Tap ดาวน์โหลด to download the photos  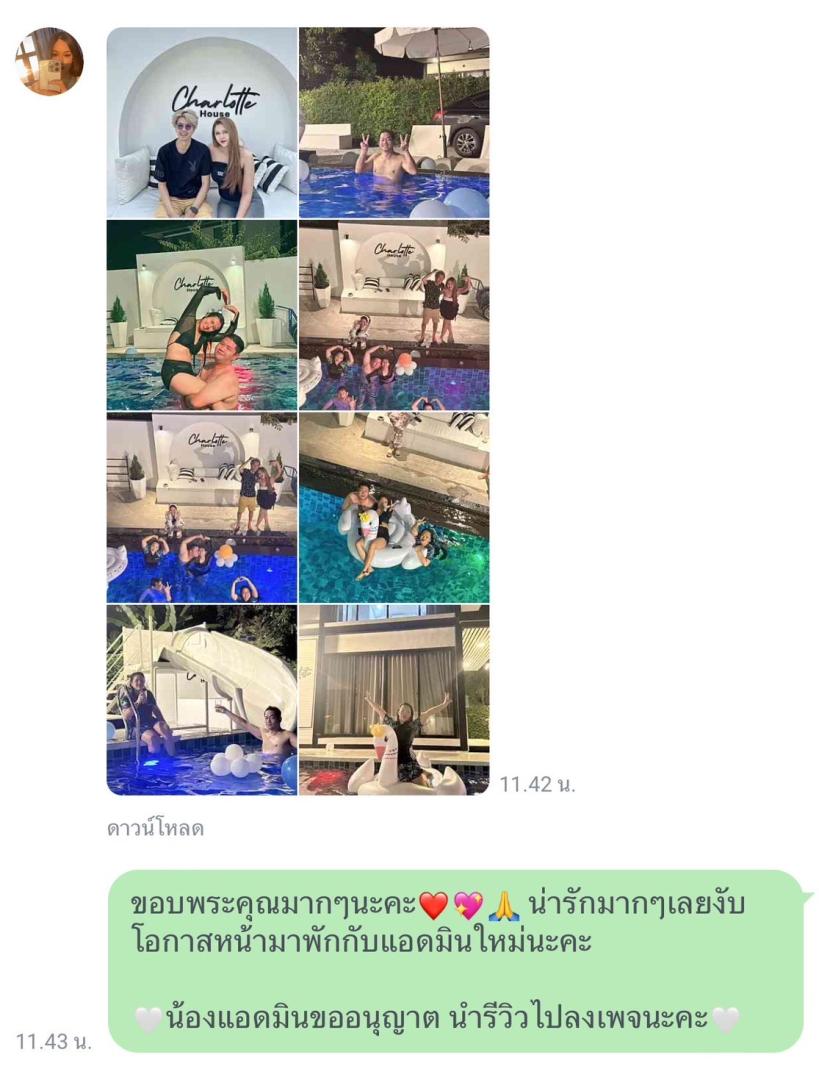(155, 829)
